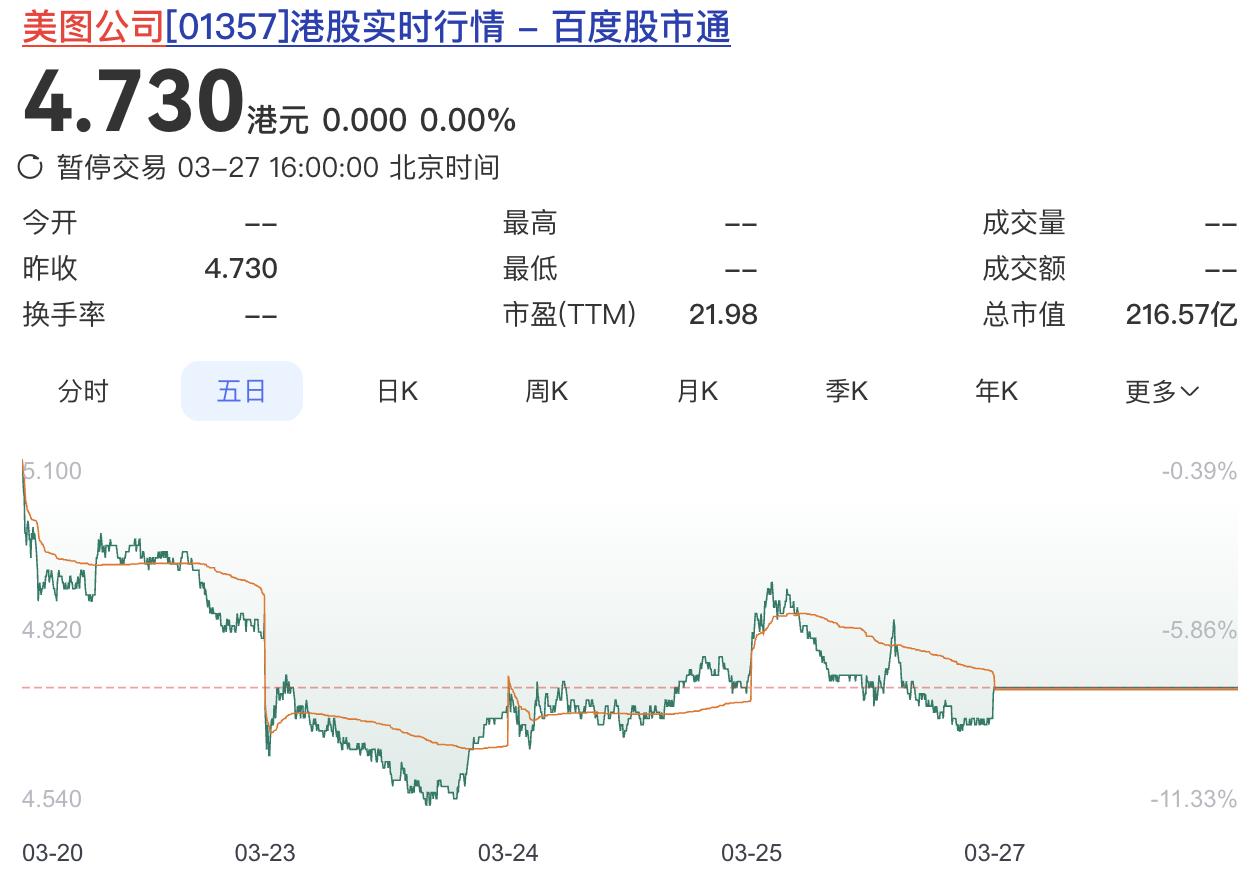View the 月K chart

pyautogui.click(x=697, y=391)
